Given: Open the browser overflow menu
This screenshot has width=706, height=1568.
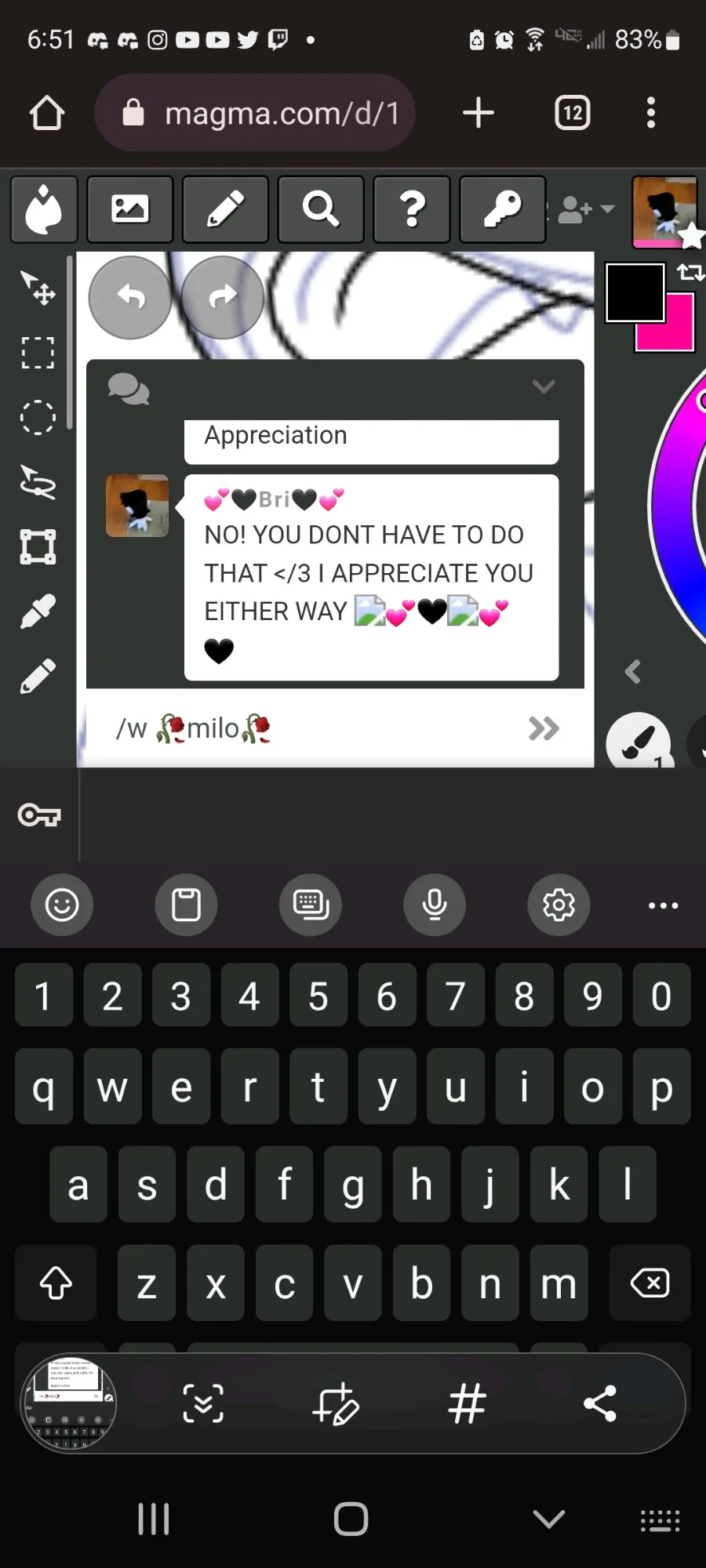Looking at the screenshot, I should tap(650, 113).
